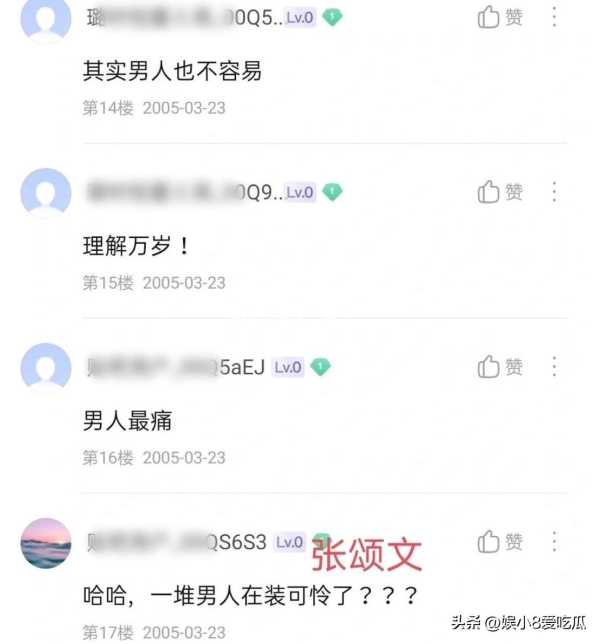Open the overflow menu on the 15楼 comment
The image size is (600, 644).
click(x=555, y=192)
